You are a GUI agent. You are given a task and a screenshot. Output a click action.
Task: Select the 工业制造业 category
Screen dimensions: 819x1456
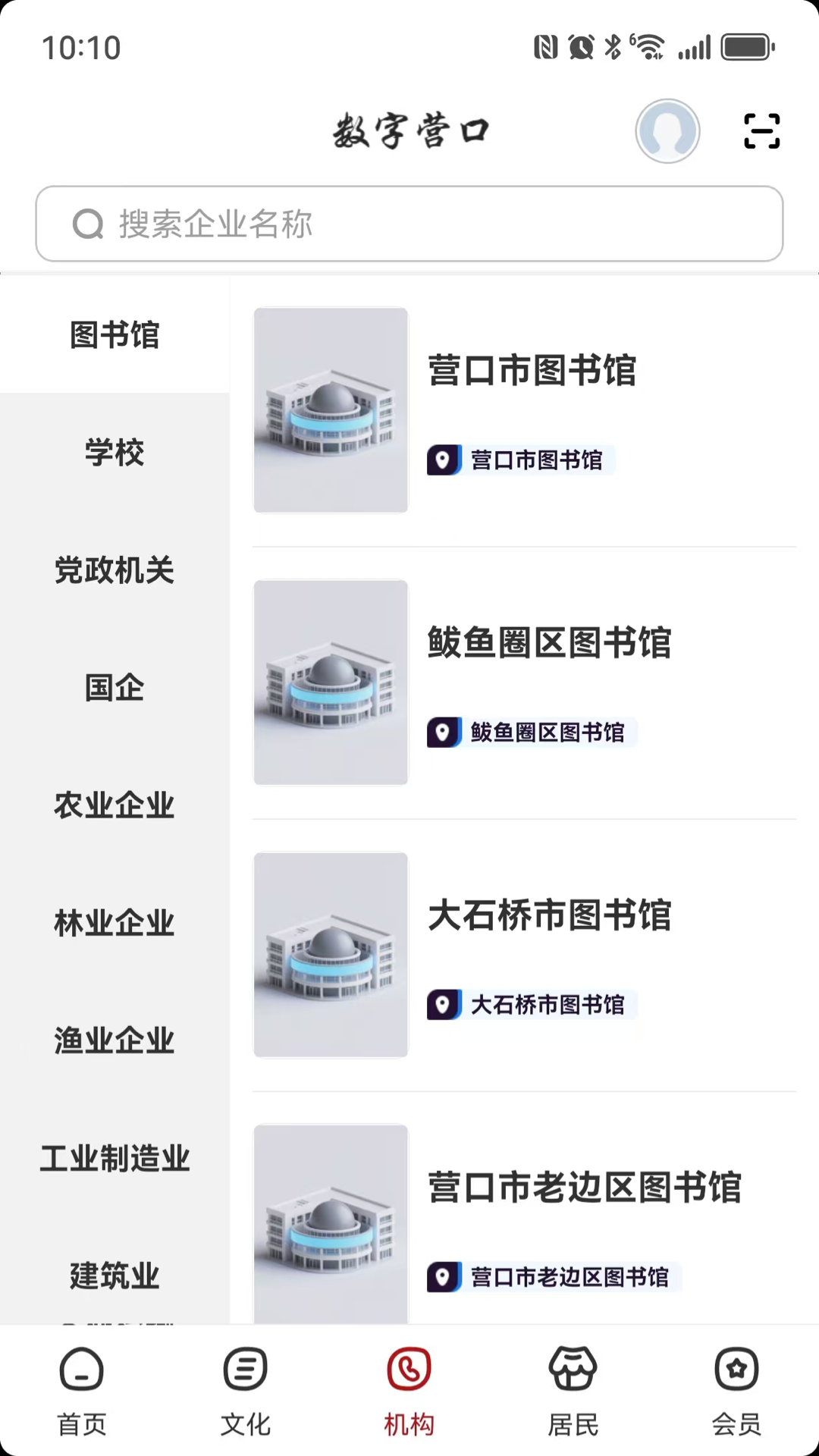tap(115, 1158)
